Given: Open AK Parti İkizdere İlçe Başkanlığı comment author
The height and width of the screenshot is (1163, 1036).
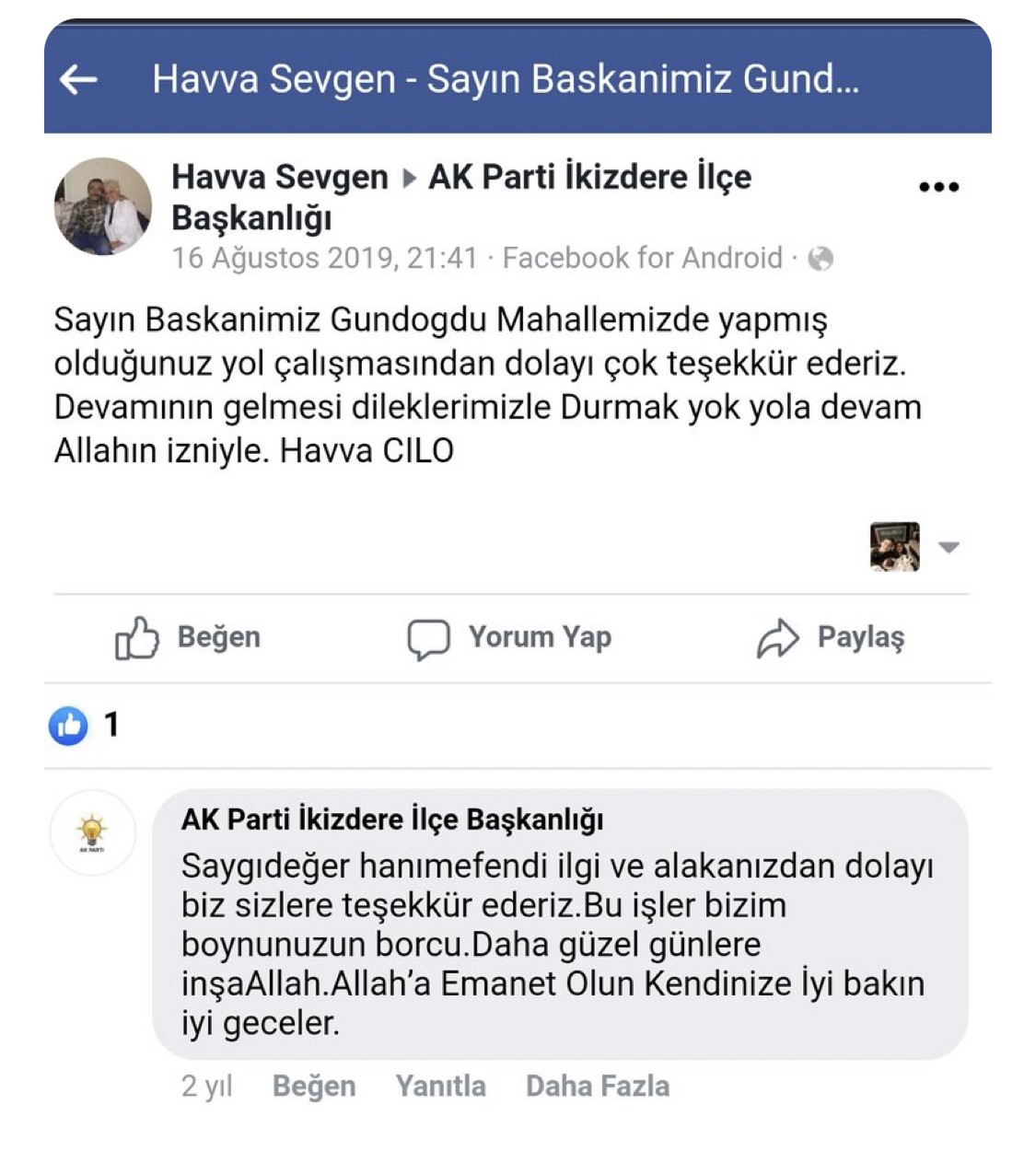Looking at the screenshot, I should tap(391, 819).
